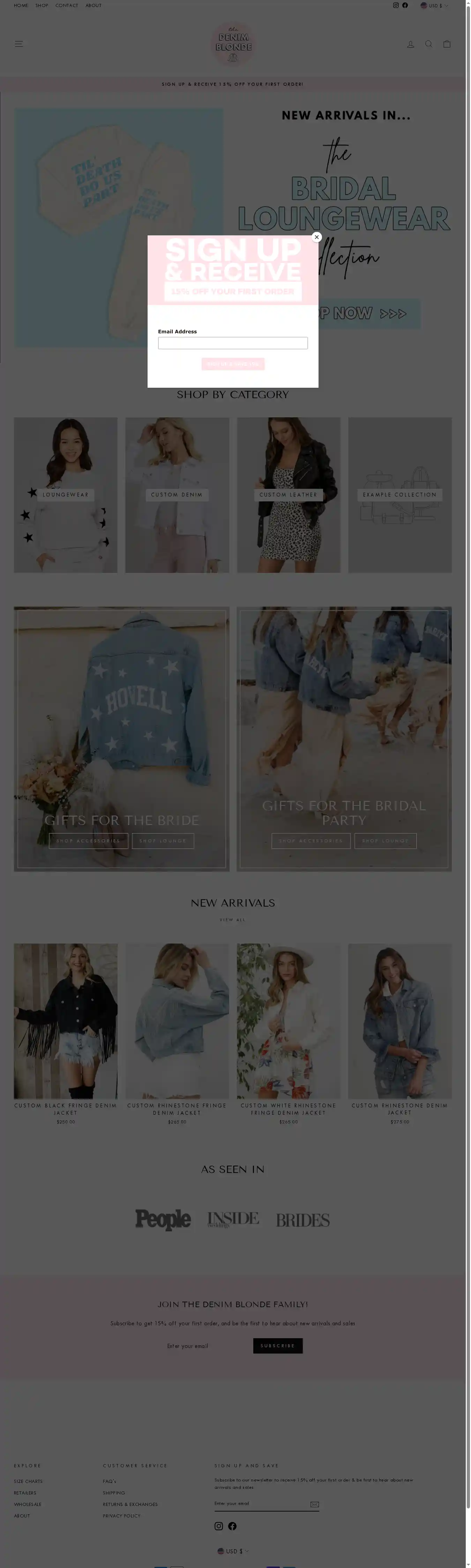Open the search icon in header
471x1568 pixels.
click(x=428, y=44)
